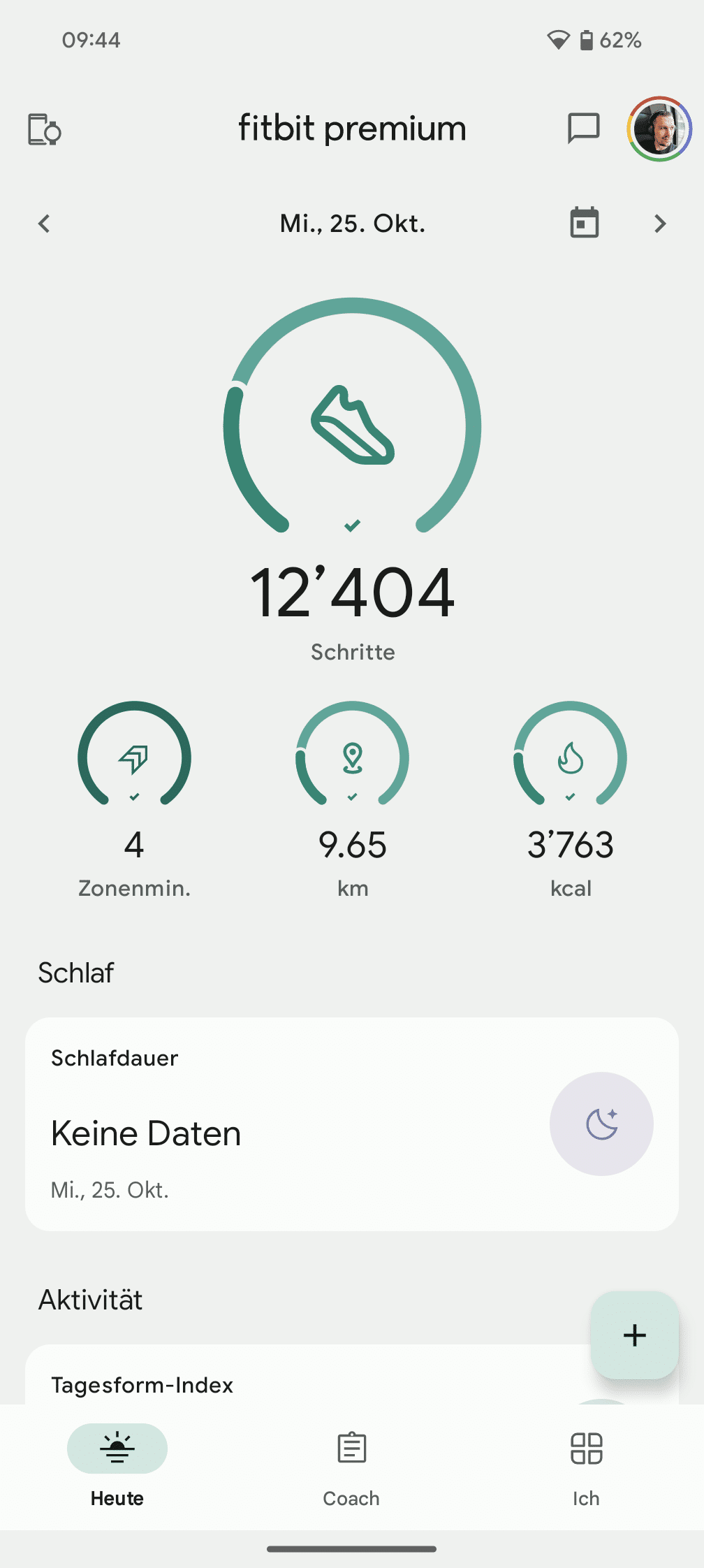Advance to next day with right chevron
The width and height of the screenshot is (704, 1568).
point(660,224)
